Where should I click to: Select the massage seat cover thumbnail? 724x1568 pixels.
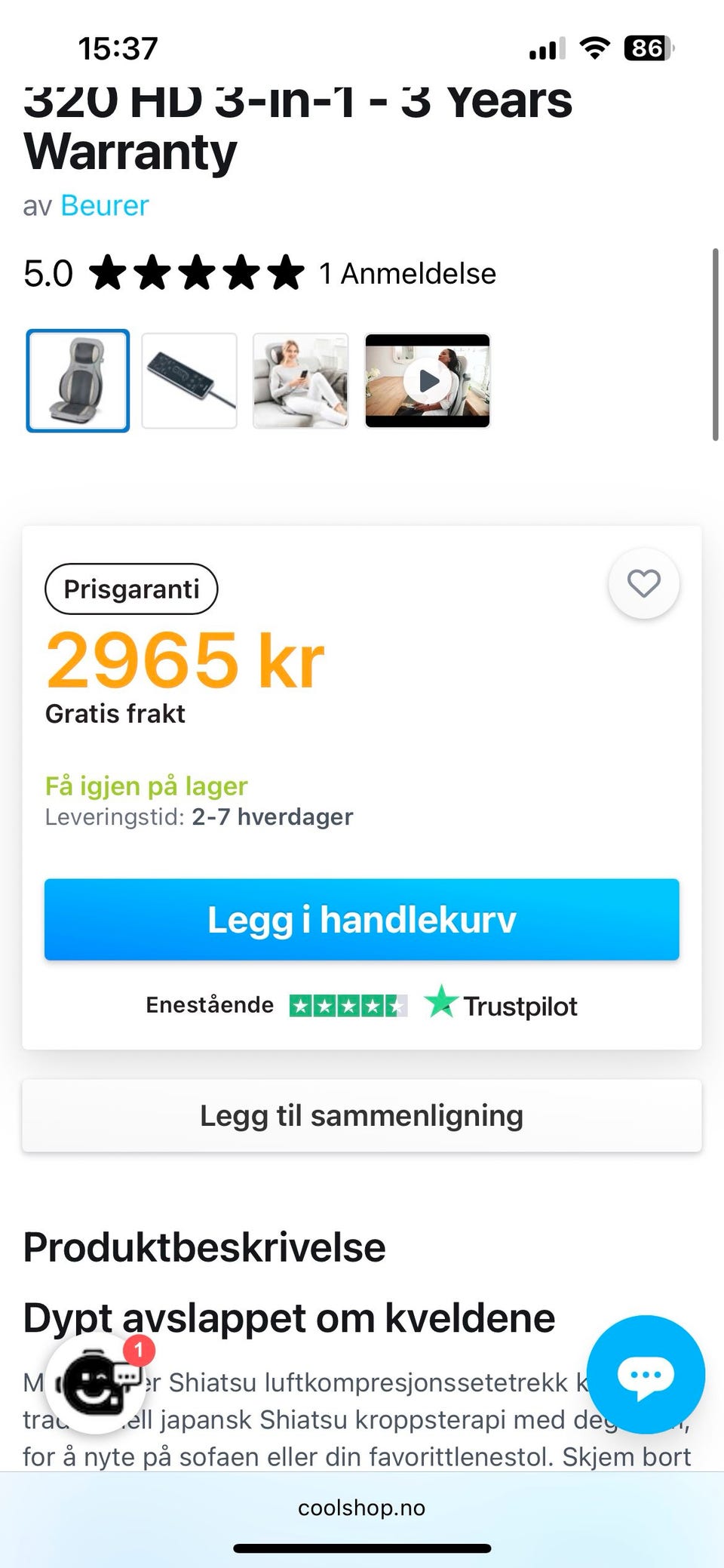point(78,381)
